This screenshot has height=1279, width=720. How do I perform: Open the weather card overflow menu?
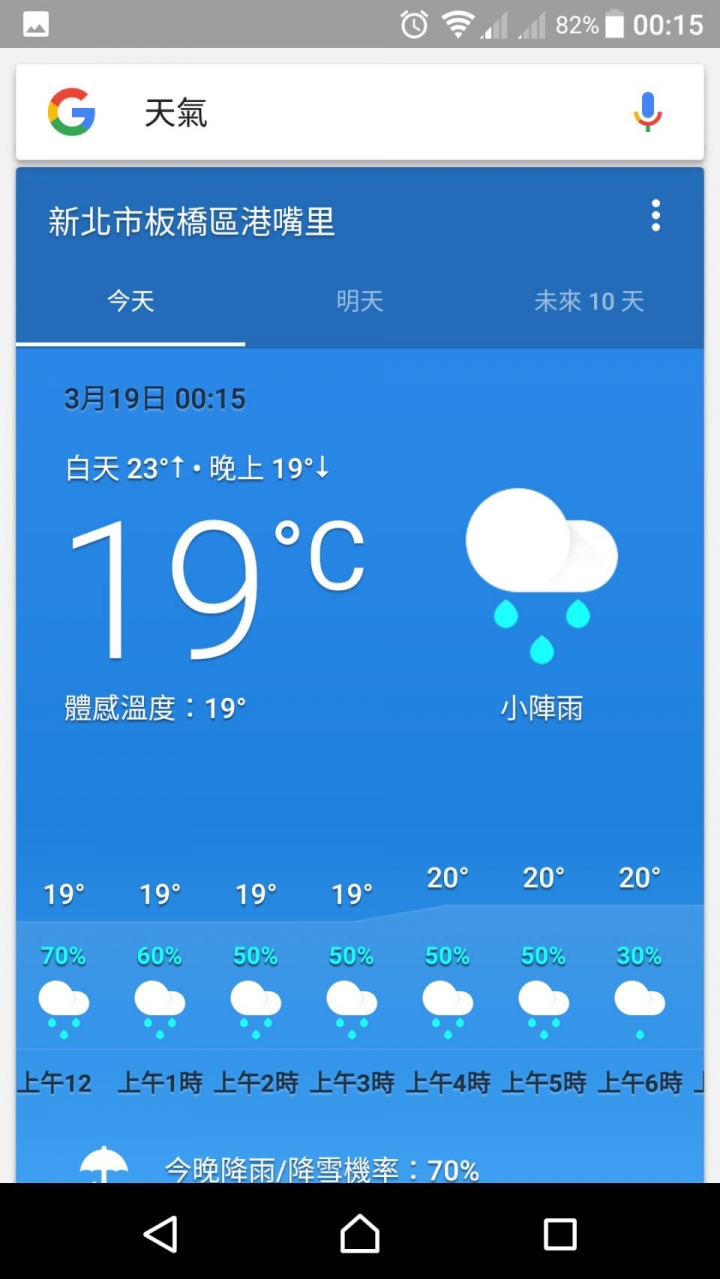pyautogui.click(x=656, y=216)
